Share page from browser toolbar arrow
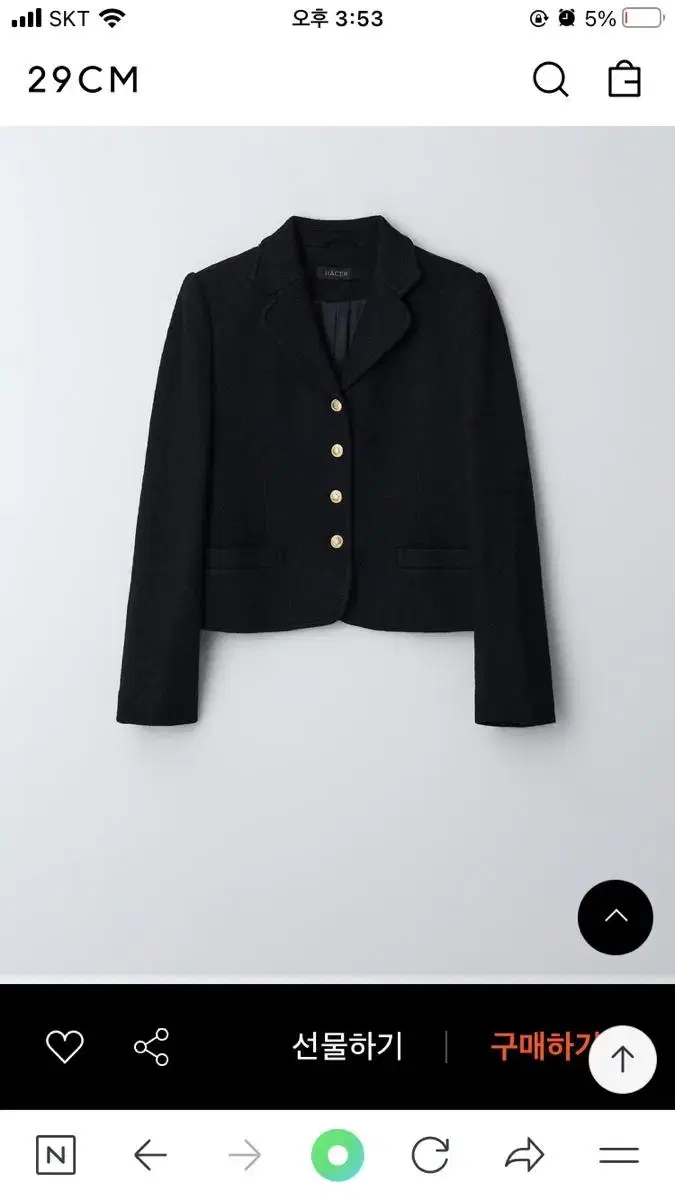The image size is (675, 1200). click(x=524, y=1156)
